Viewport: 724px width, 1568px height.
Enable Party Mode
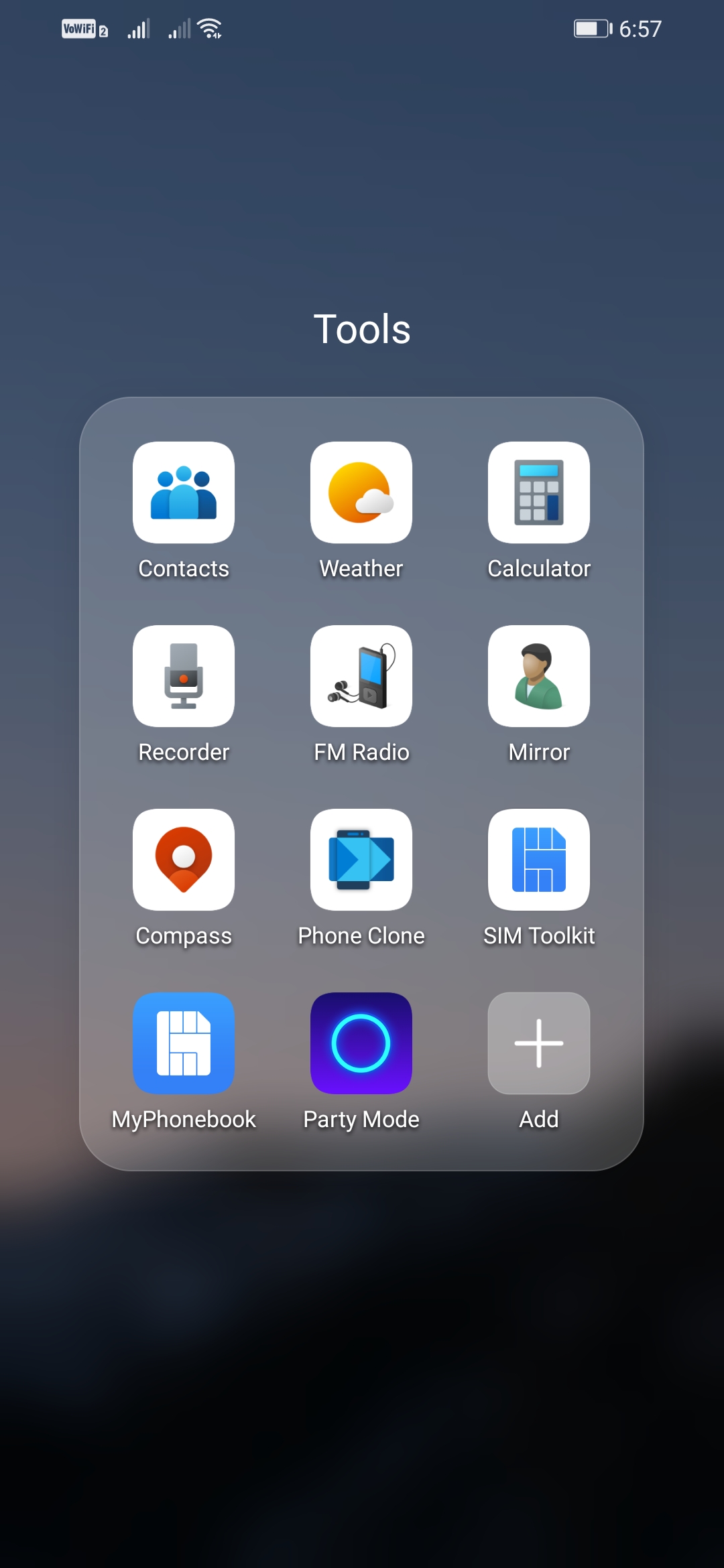coord(361,1043)
